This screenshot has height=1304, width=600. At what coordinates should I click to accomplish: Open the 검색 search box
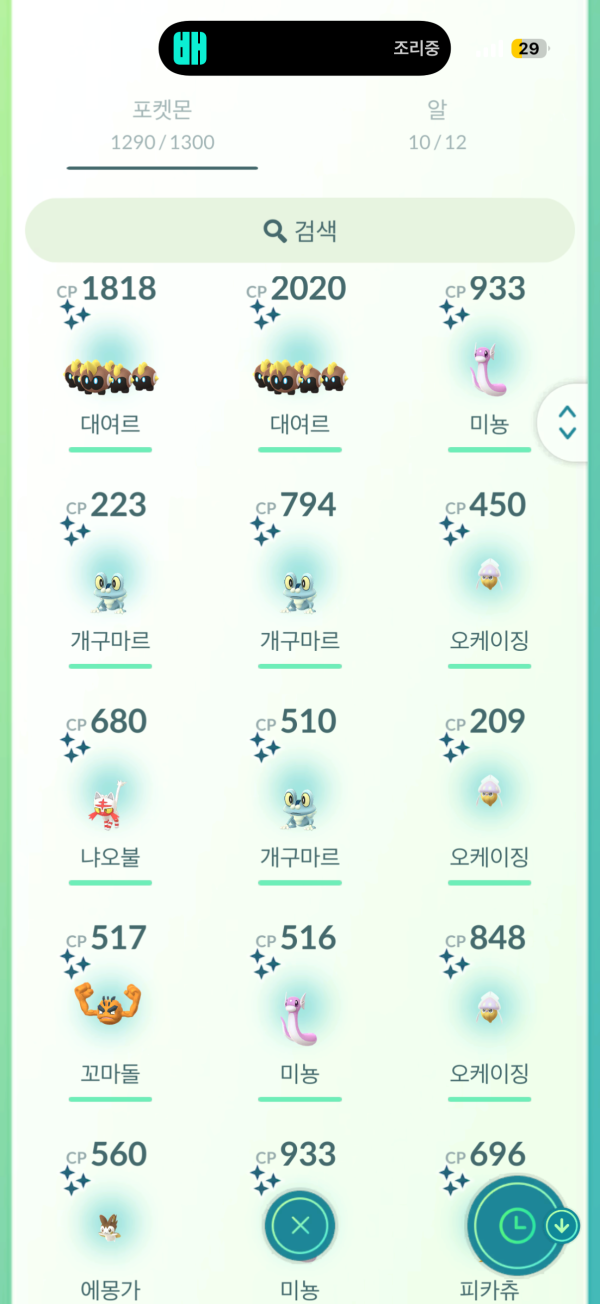300,231
